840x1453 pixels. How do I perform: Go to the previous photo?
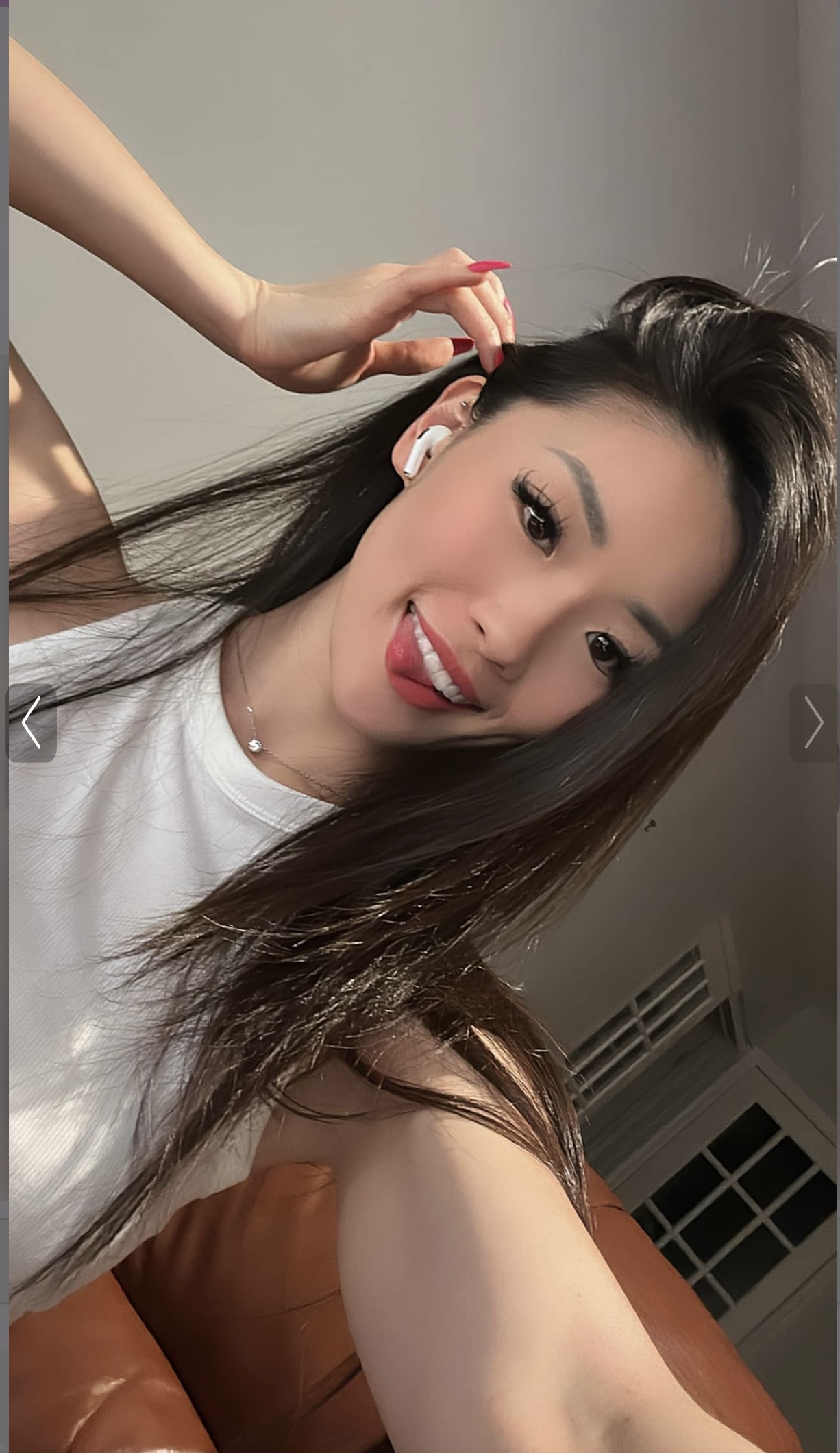click(x=32, y=722)
